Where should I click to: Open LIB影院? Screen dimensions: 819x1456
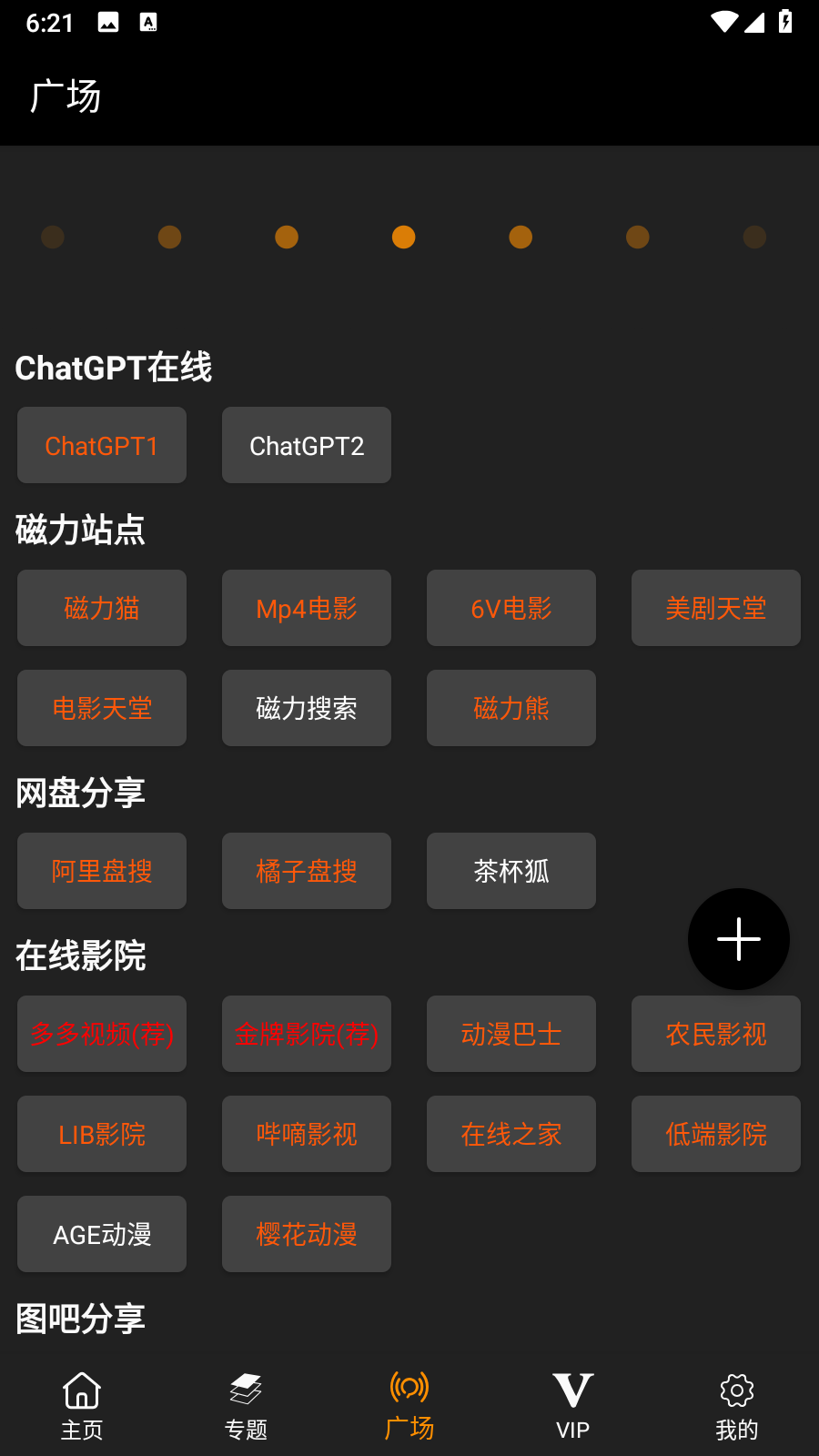coord(102,1134)
